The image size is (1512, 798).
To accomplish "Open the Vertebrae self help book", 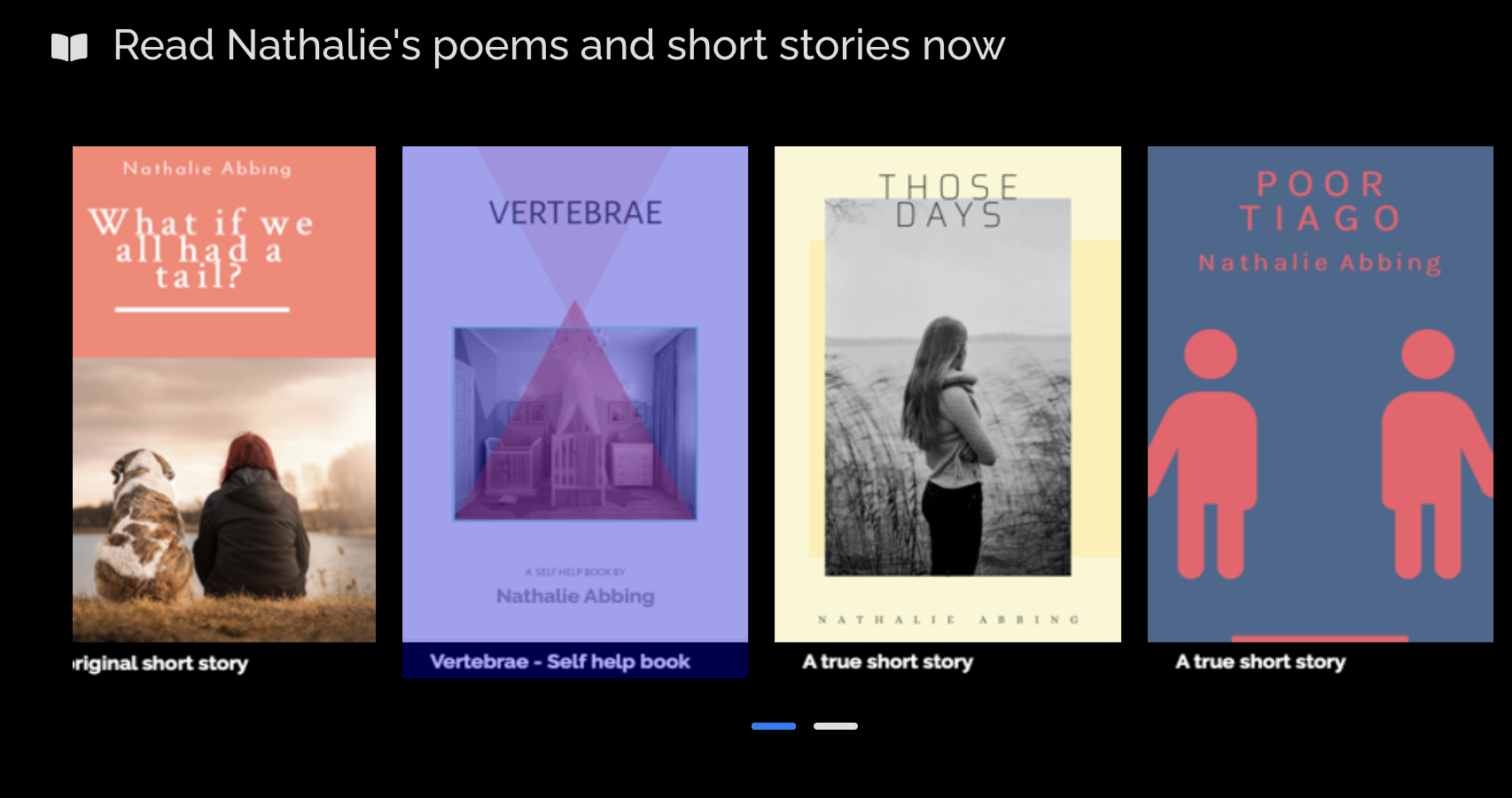I will (574, 395).
